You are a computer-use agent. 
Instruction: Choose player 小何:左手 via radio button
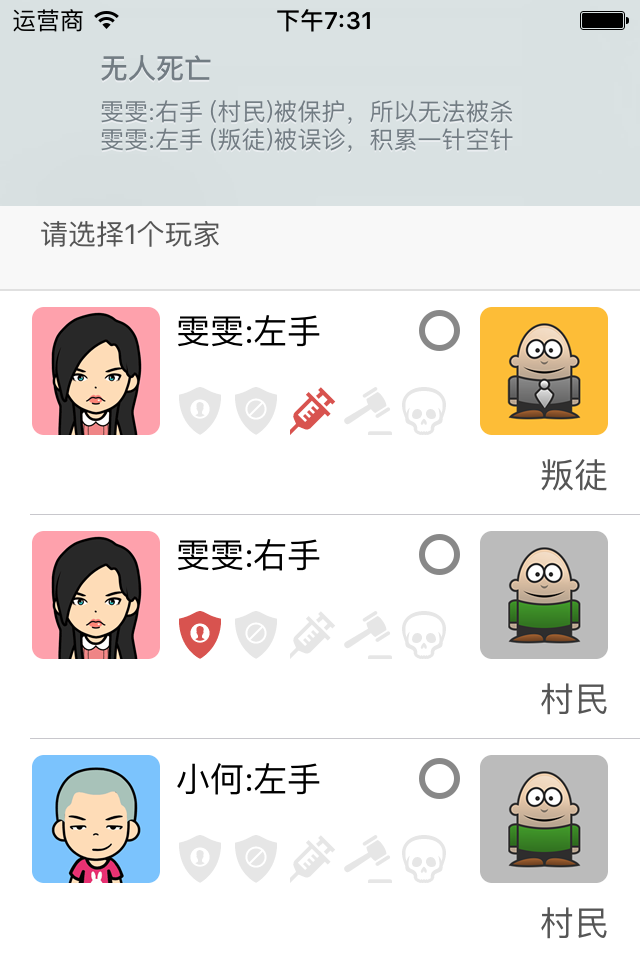pos(439,779)
